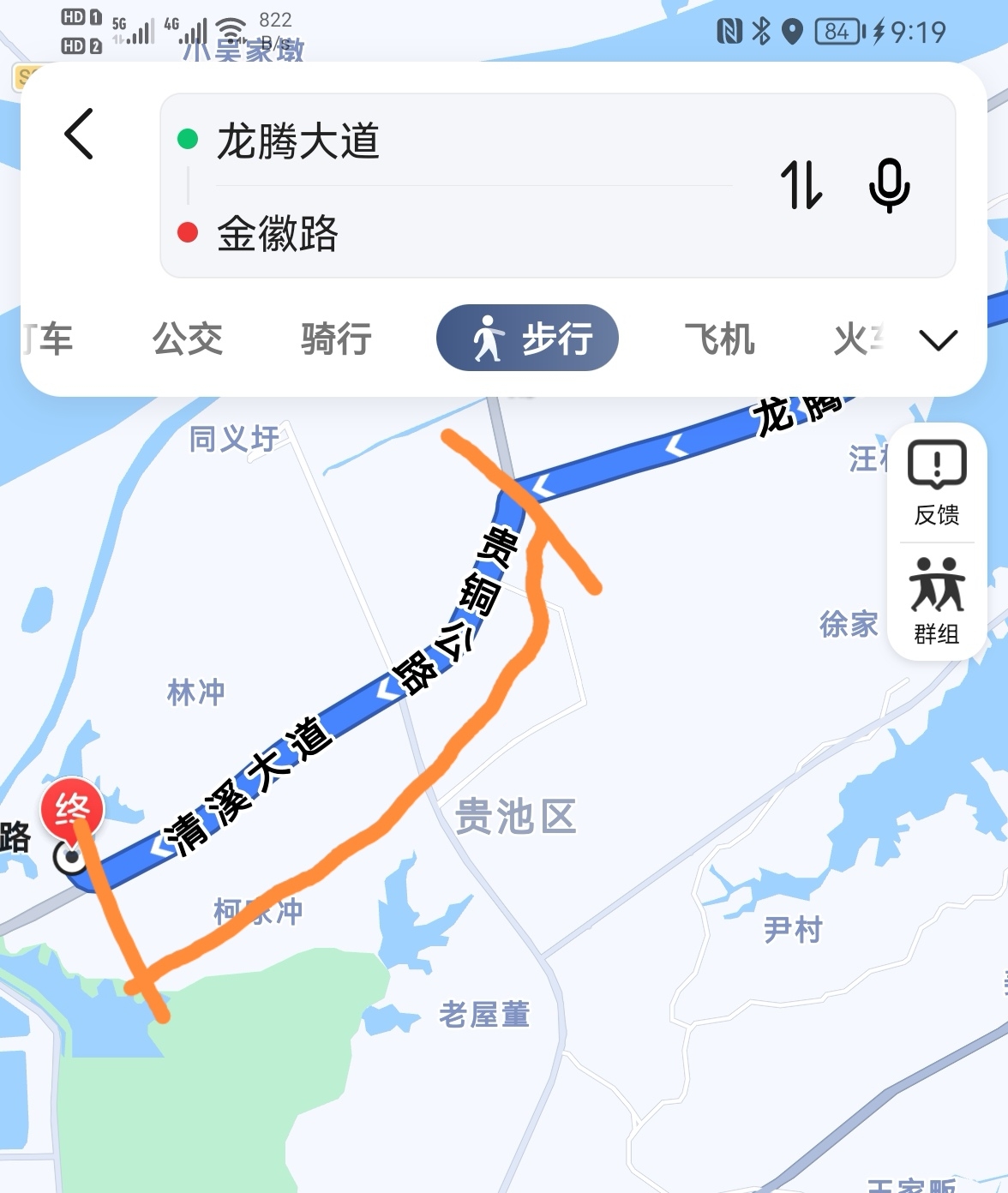Start voice input with the microphone

point(889,185)
